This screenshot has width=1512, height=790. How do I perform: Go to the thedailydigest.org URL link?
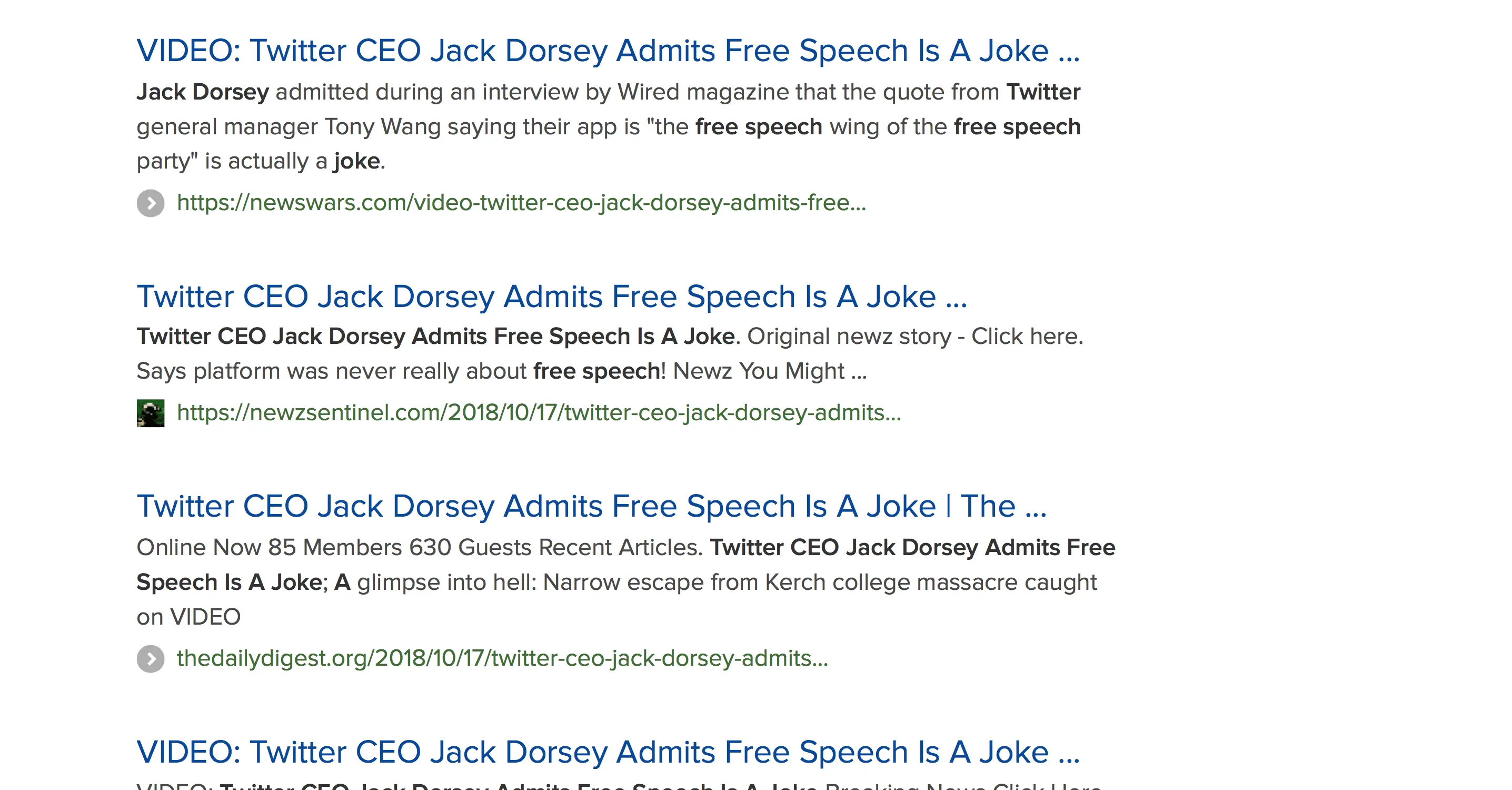tap(502, 658)
